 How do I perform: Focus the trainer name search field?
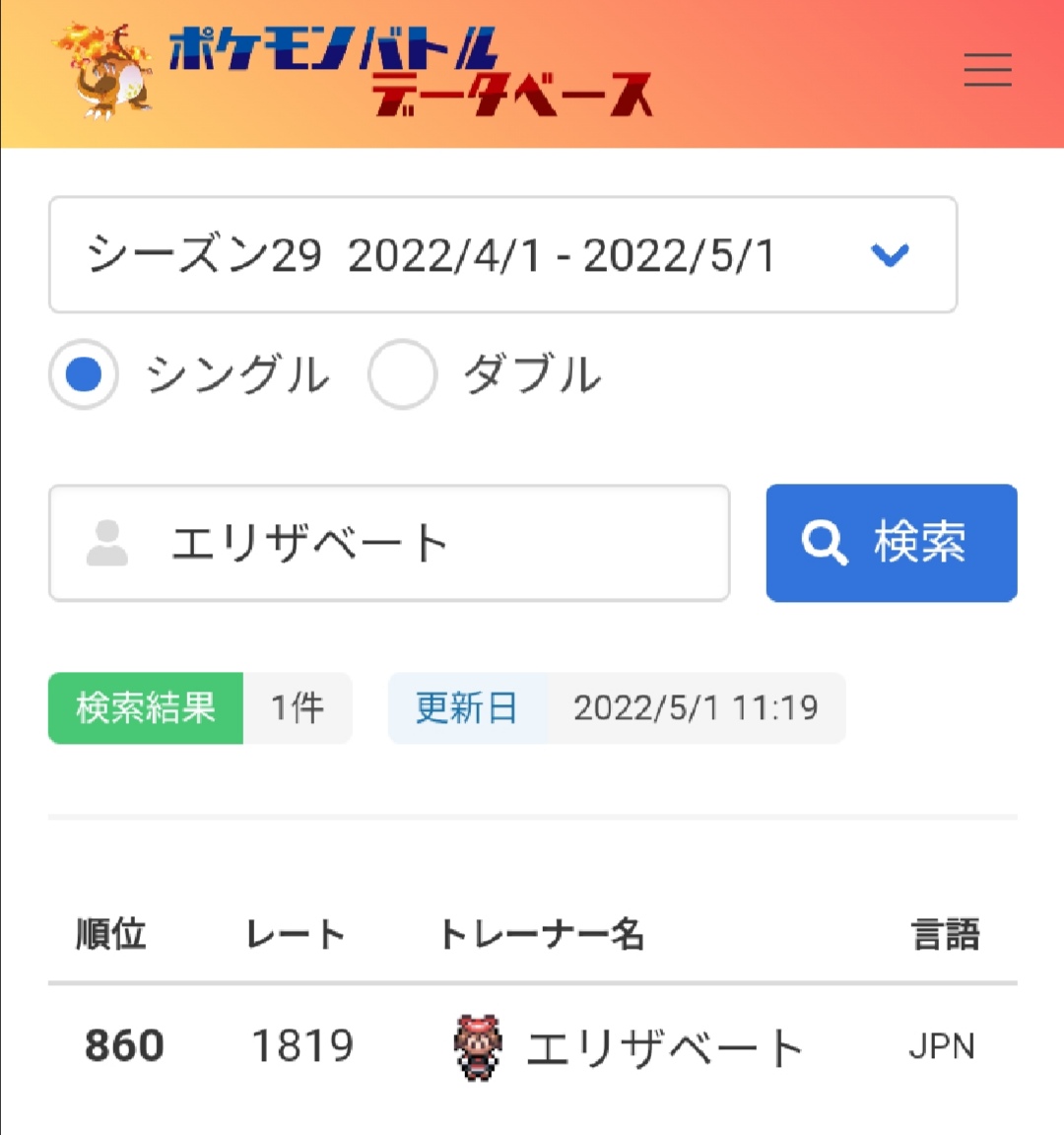(x=389, y=543)
